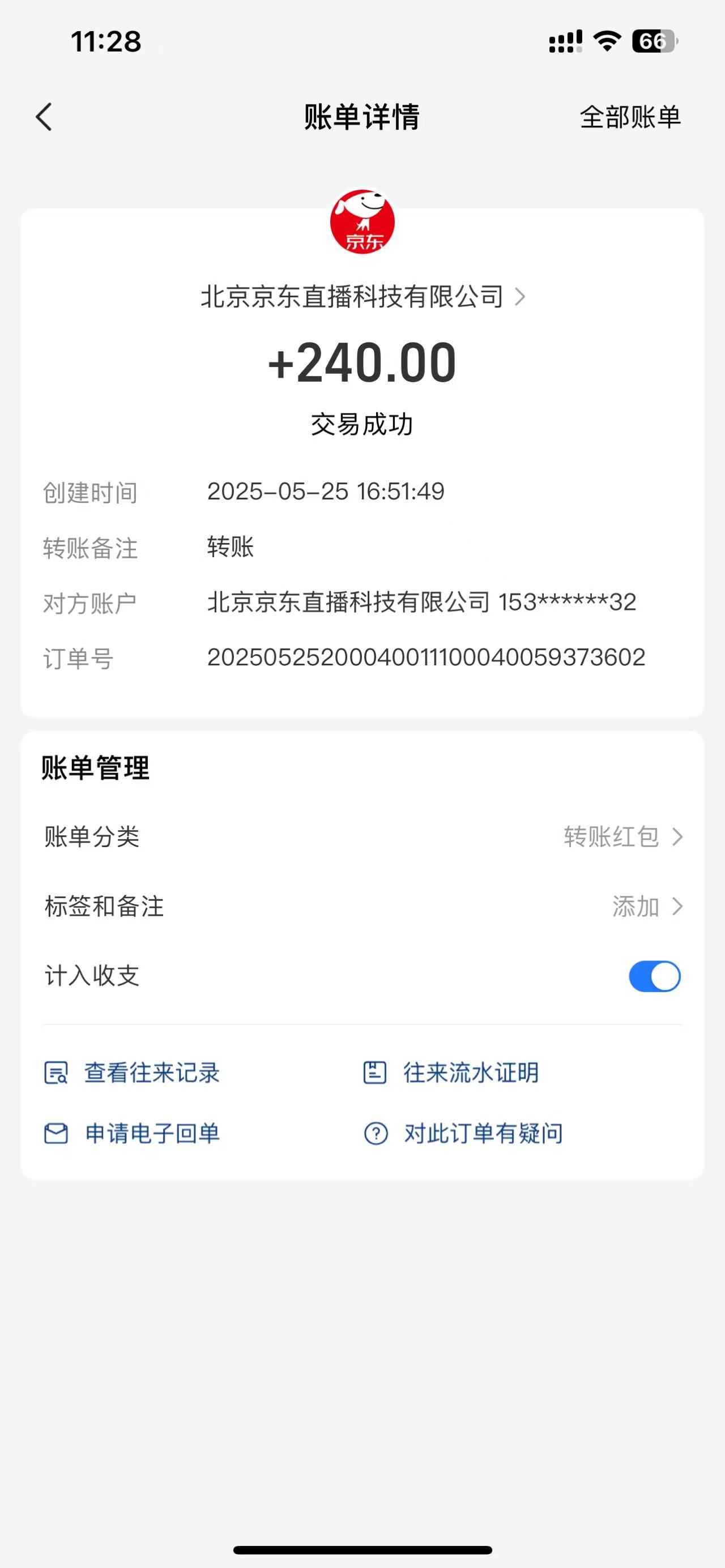Tap the chevron after 北京京东直播科技有限公司

(x=521, y=298)
